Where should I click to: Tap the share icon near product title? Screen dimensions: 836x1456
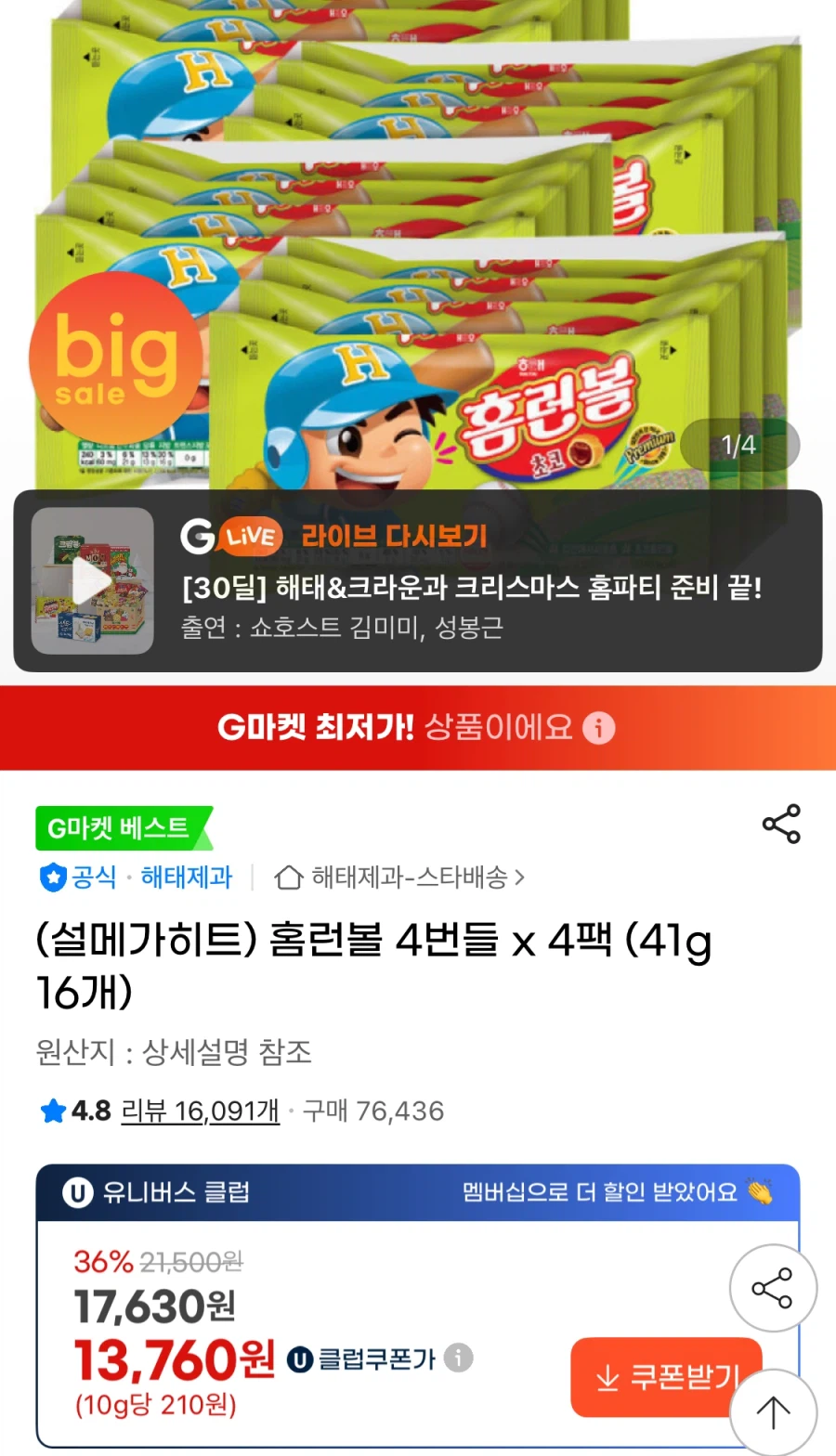point(780,825)
